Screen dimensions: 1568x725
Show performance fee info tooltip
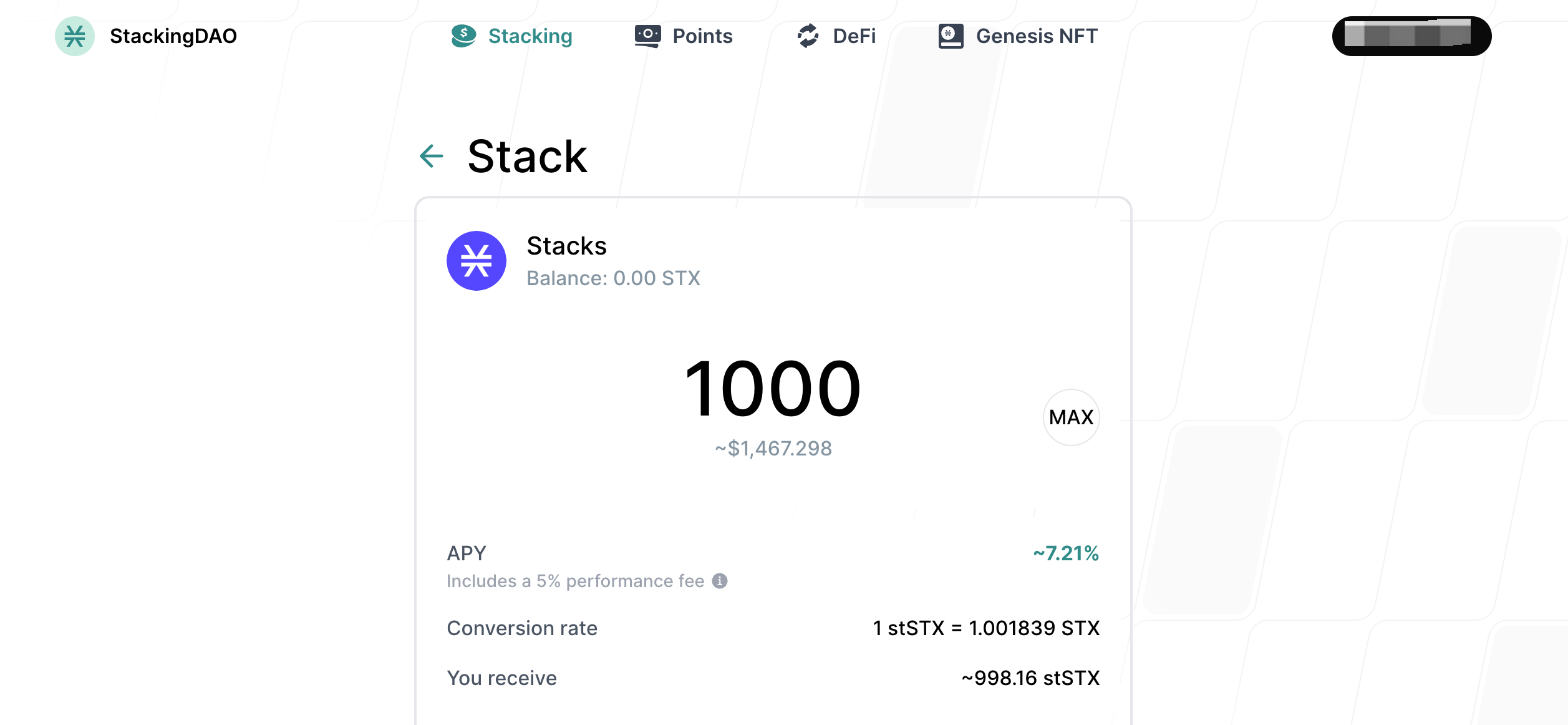[720, 581]
